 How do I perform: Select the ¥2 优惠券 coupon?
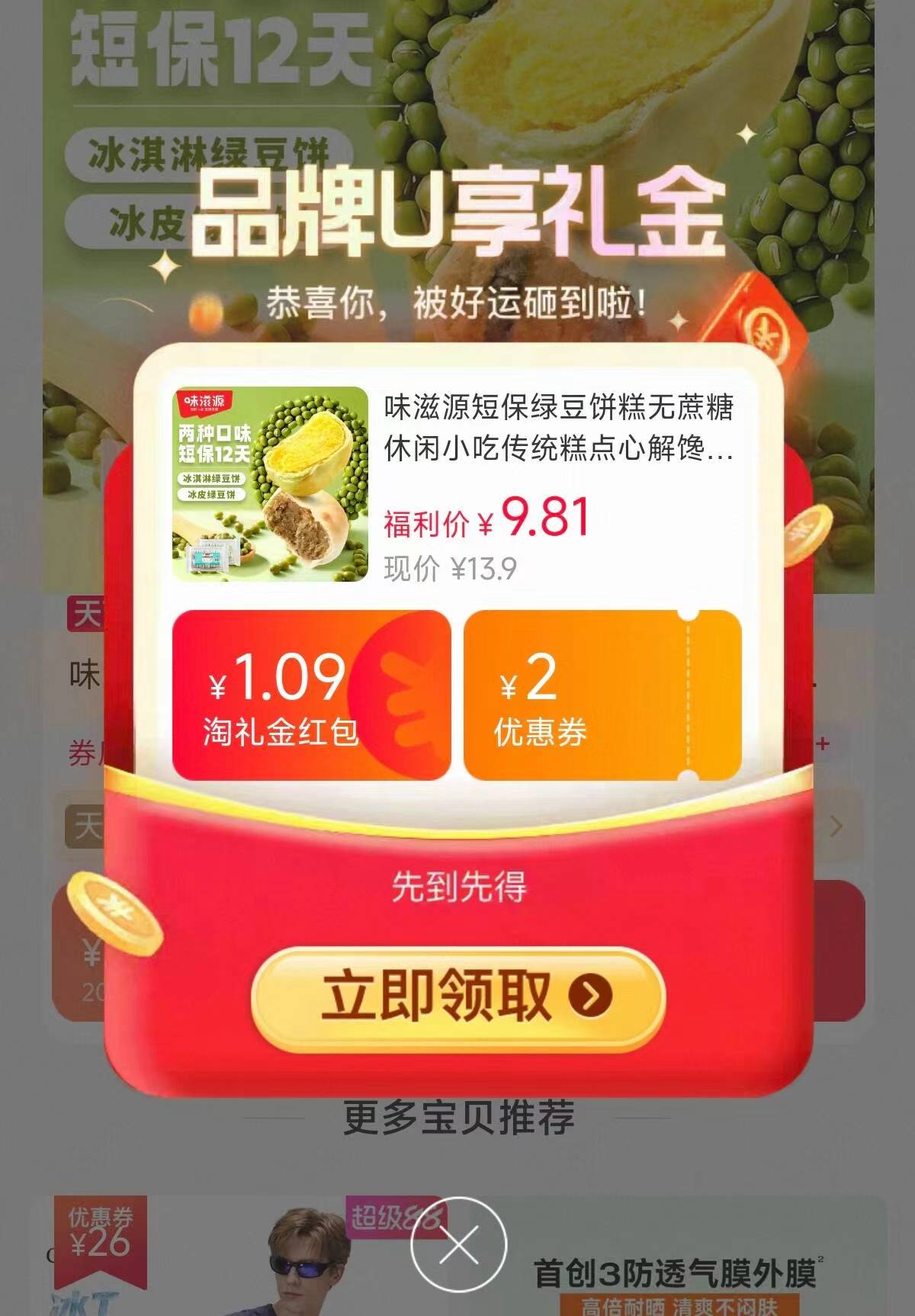[602, 695]
